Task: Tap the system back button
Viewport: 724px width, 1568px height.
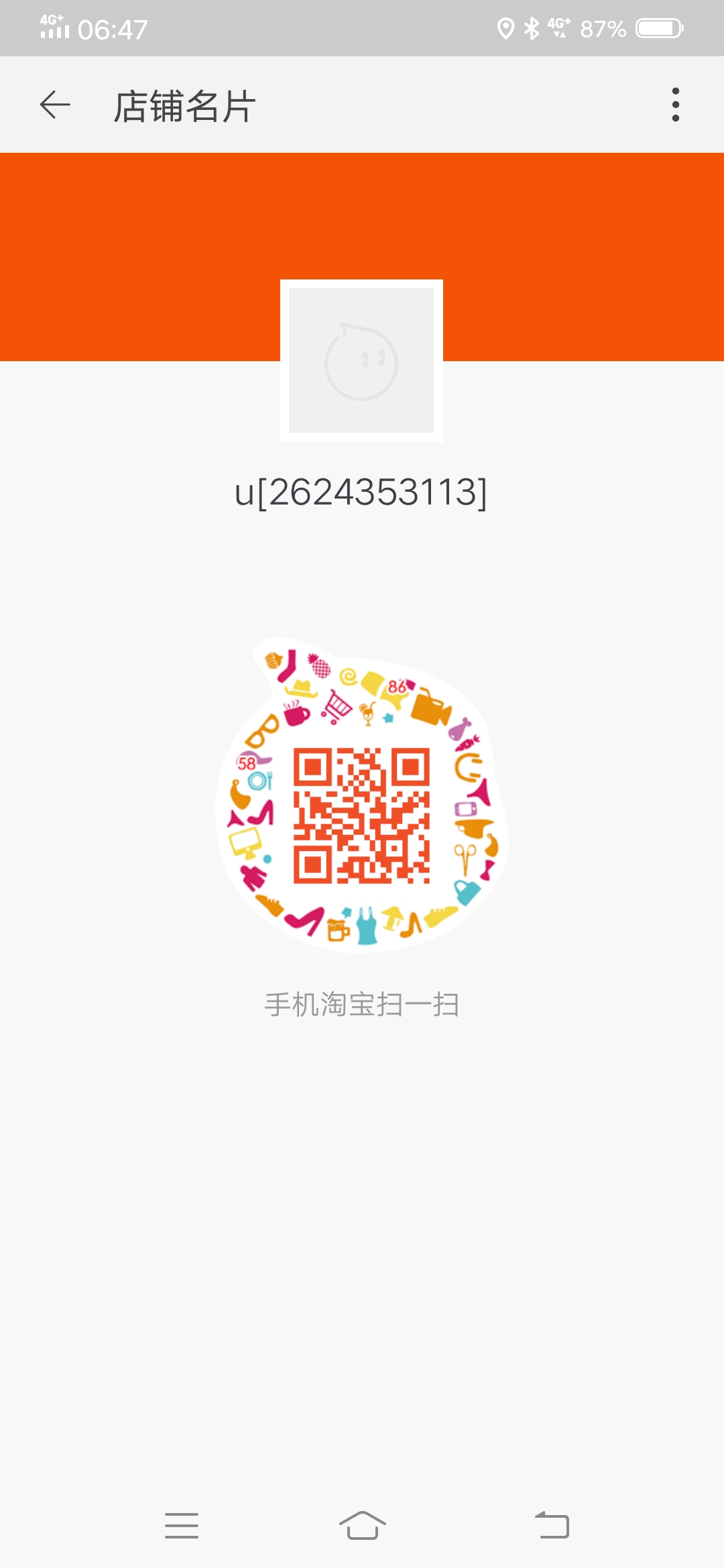Action: coord(552,1526)
